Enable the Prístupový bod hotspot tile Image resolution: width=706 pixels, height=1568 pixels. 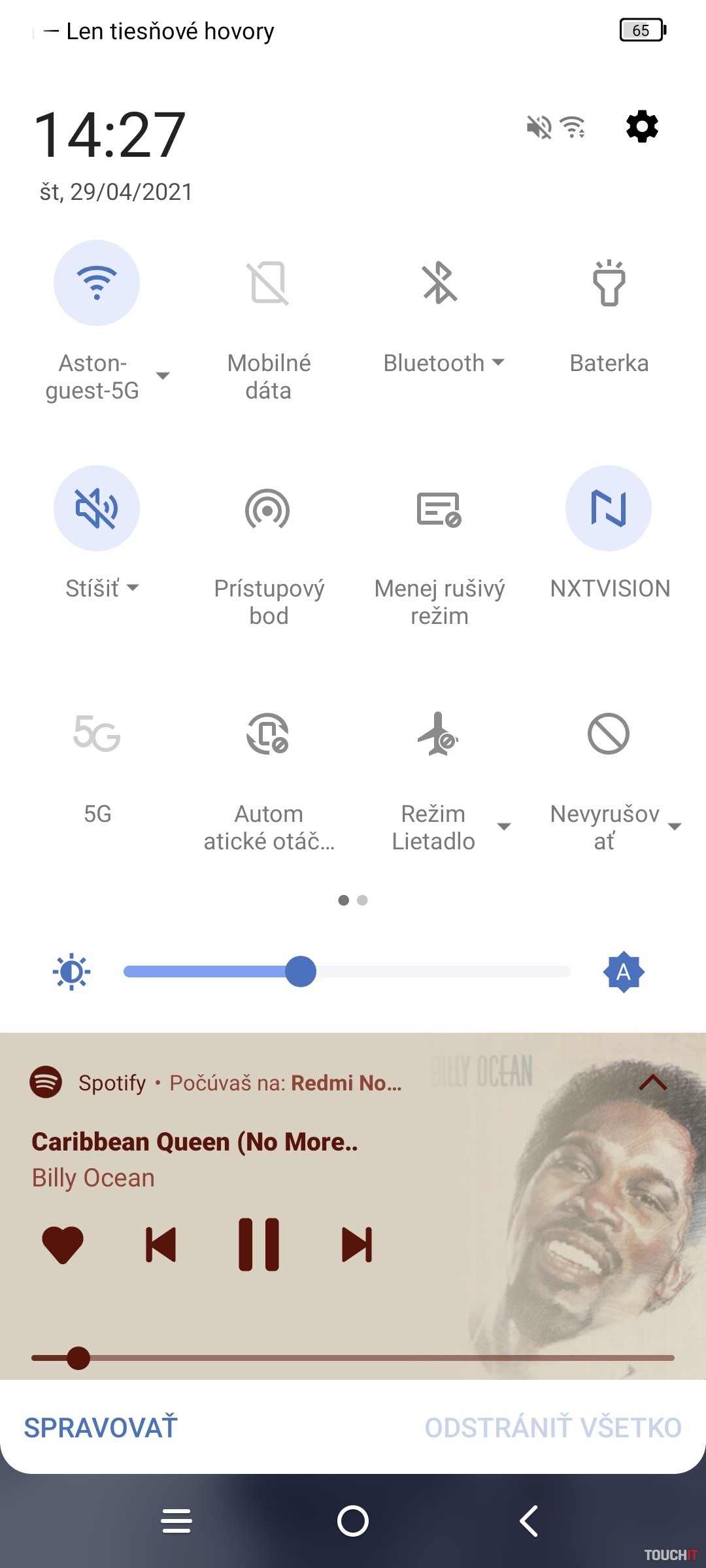268,508
